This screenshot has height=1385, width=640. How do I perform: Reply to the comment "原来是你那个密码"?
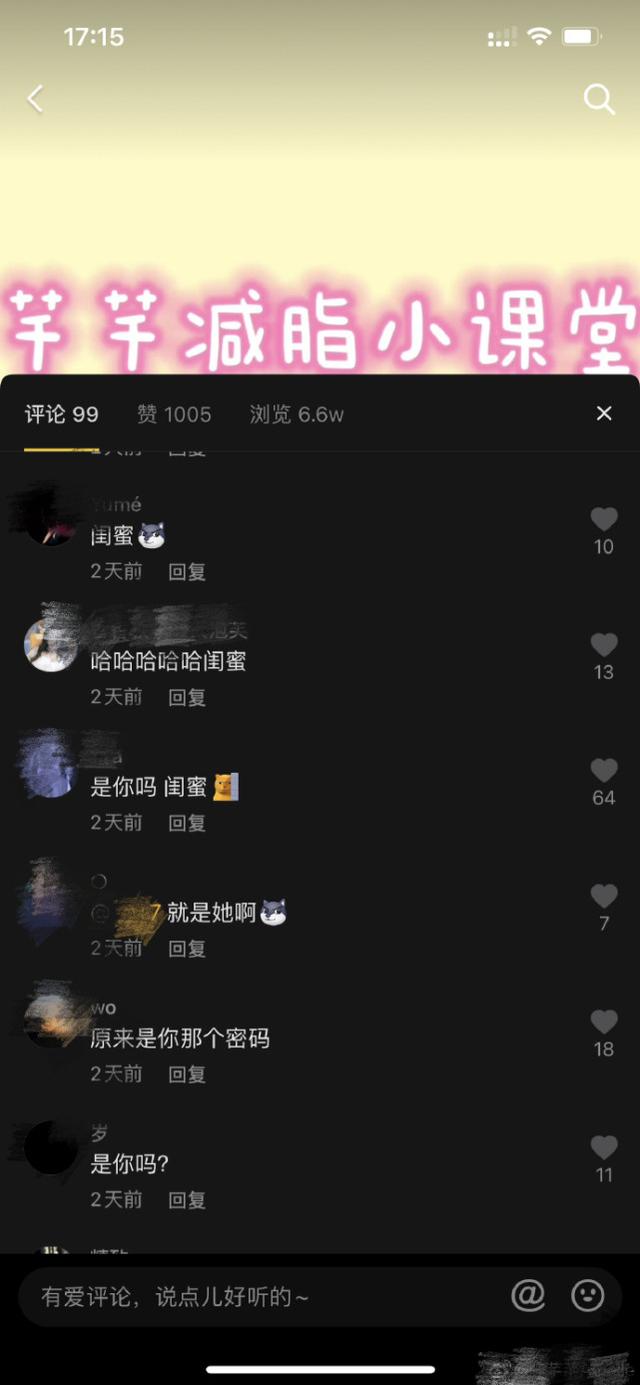pos(187,1074)
